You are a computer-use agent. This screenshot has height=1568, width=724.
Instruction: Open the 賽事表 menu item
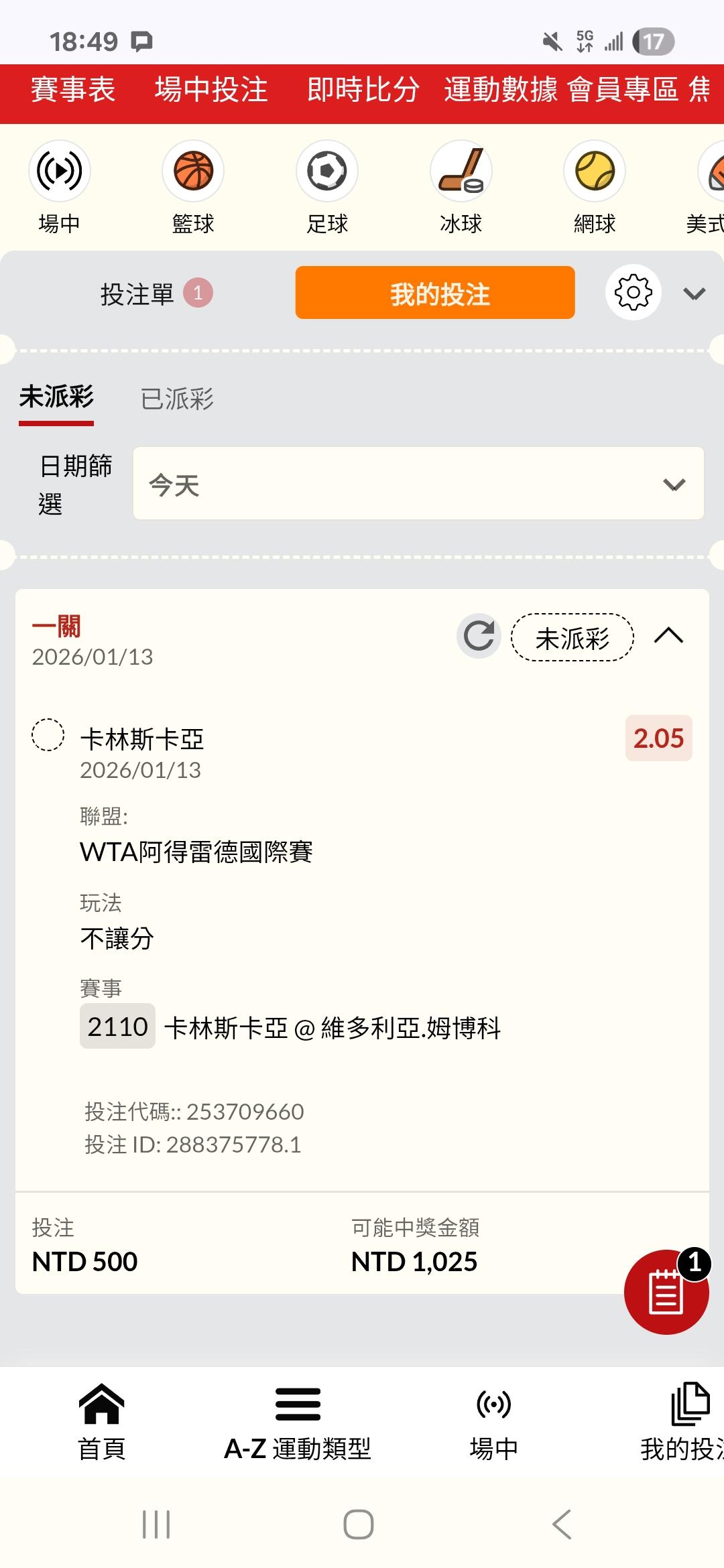[x=73, y=90]
